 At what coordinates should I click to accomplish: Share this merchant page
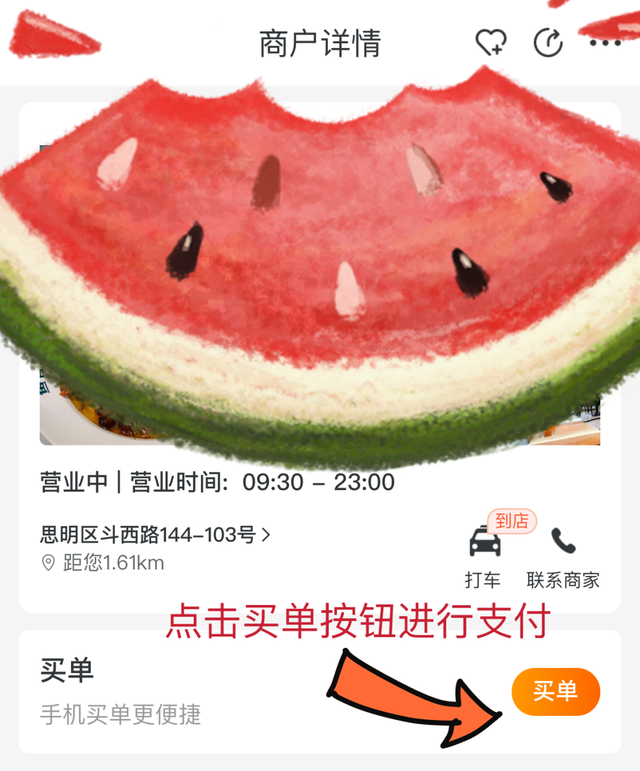coord(548,43)
